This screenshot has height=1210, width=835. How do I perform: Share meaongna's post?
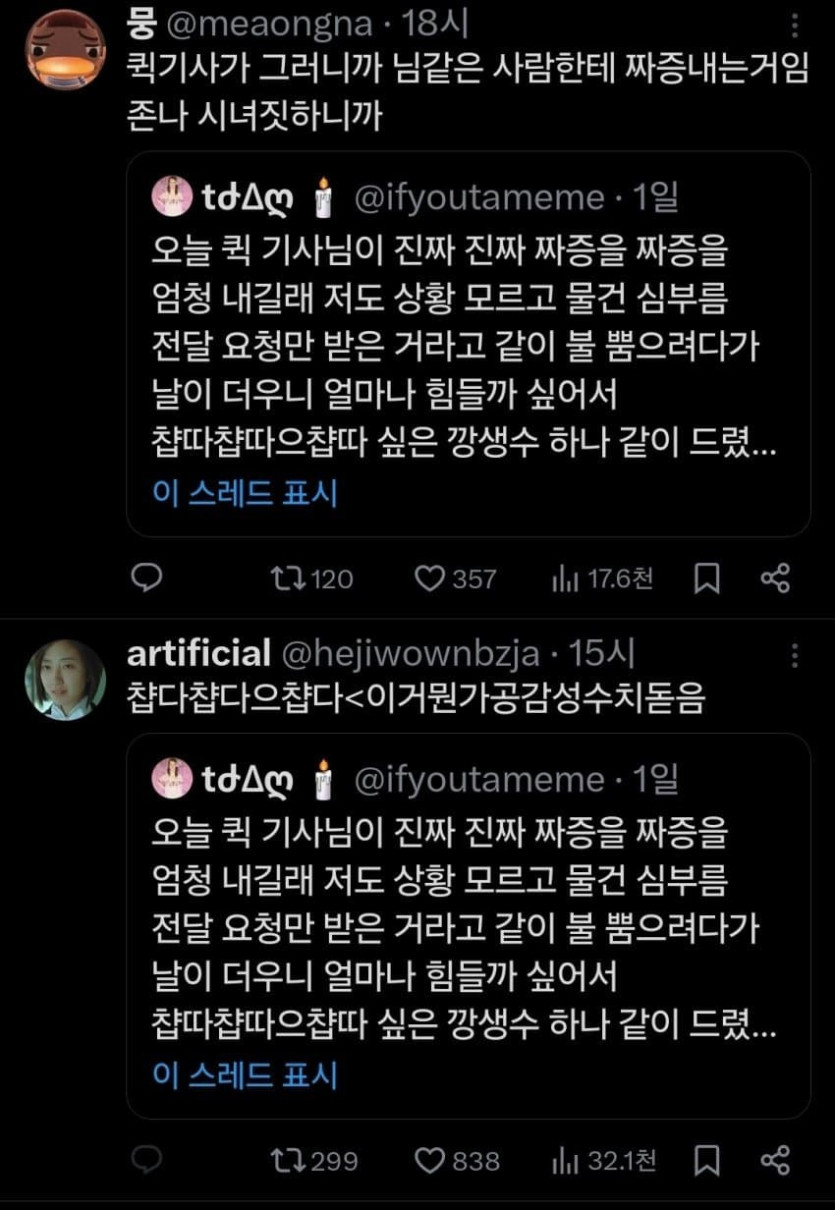click(775, 578)
